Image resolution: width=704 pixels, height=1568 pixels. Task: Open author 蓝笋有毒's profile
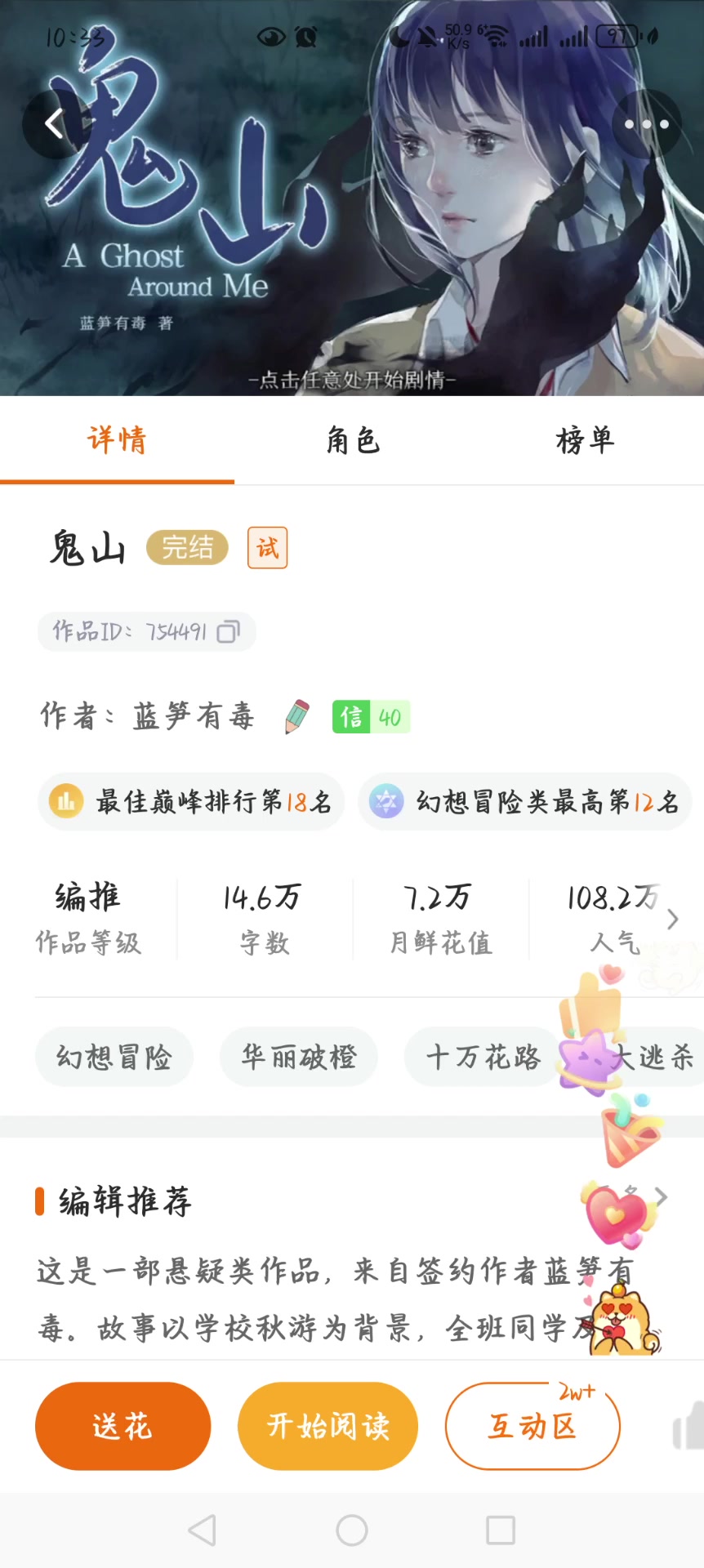(194, 716)
